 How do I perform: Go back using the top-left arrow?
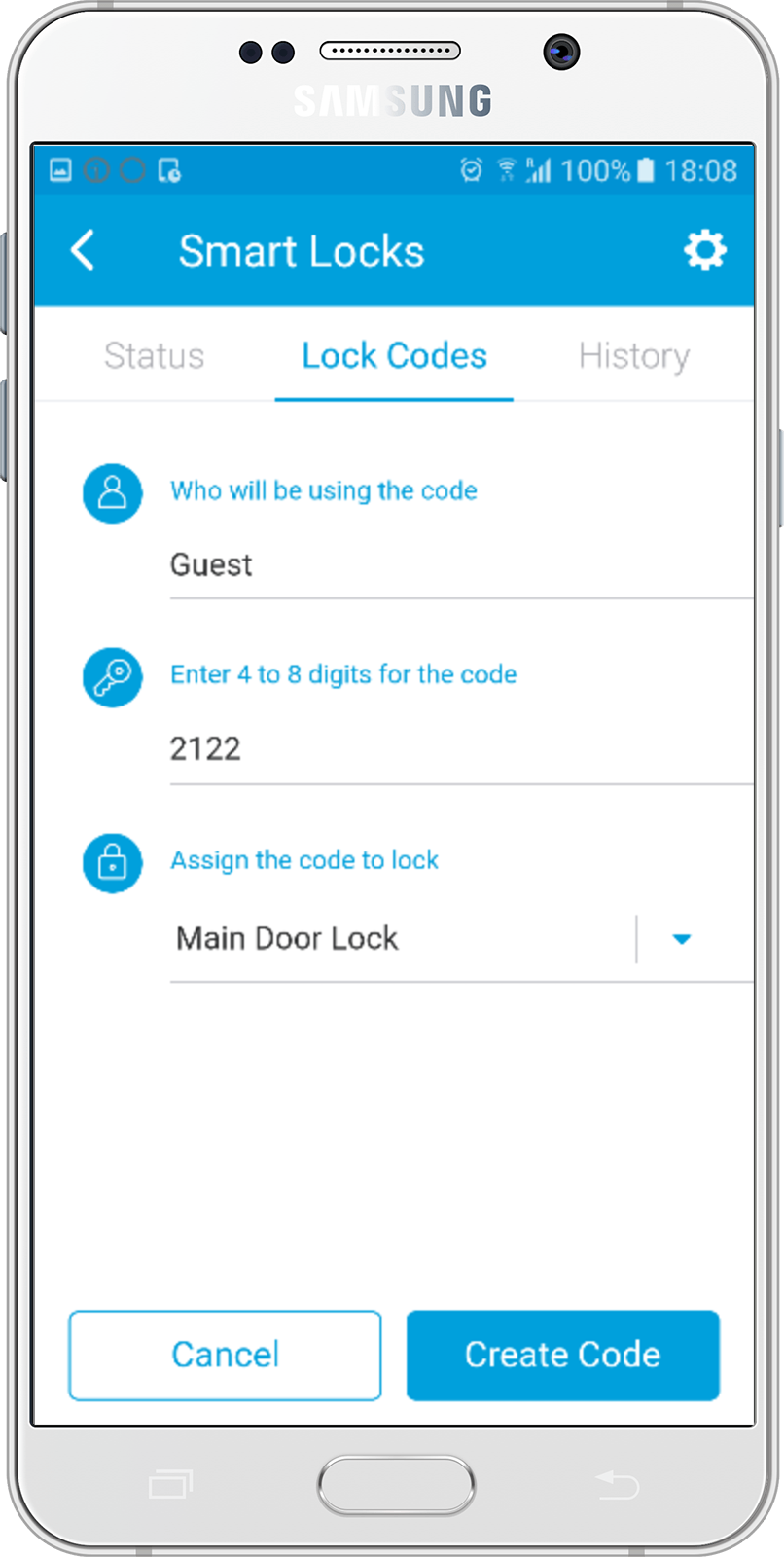[x=83, y=250]
